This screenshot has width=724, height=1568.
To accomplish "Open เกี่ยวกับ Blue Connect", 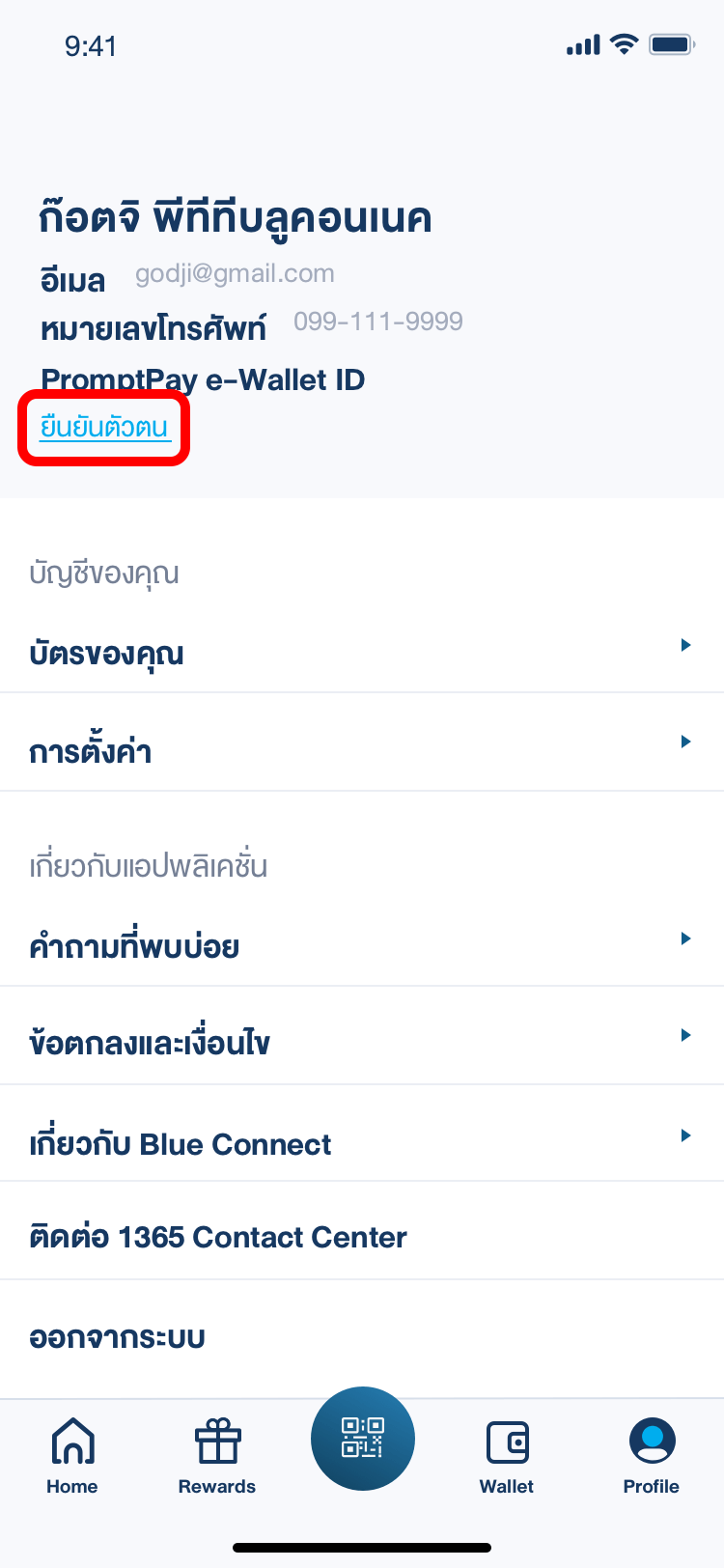I will pos(361,1142).
